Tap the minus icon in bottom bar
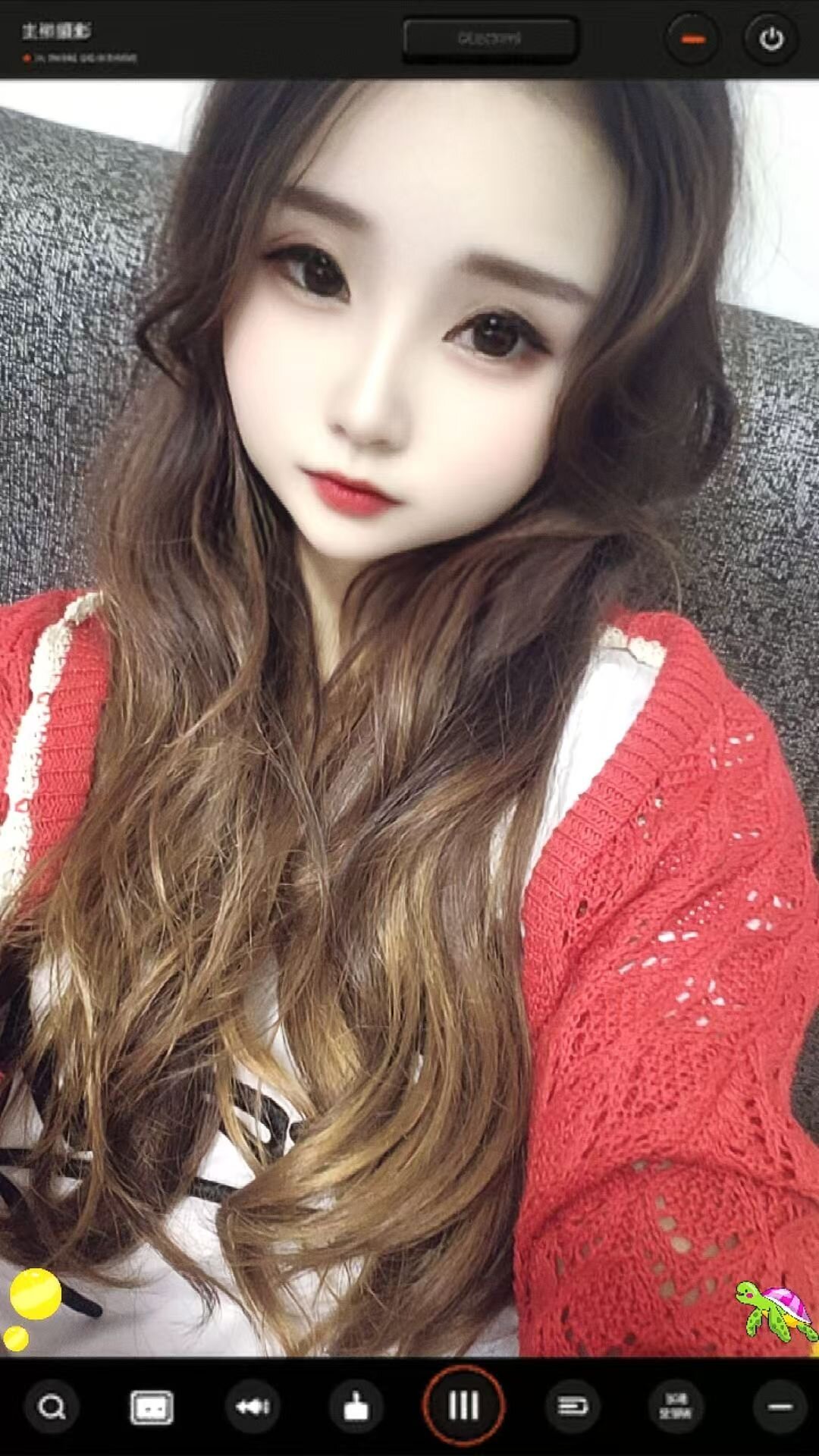The height and width of the screenshot is (1456, 819). point(780,1407)
